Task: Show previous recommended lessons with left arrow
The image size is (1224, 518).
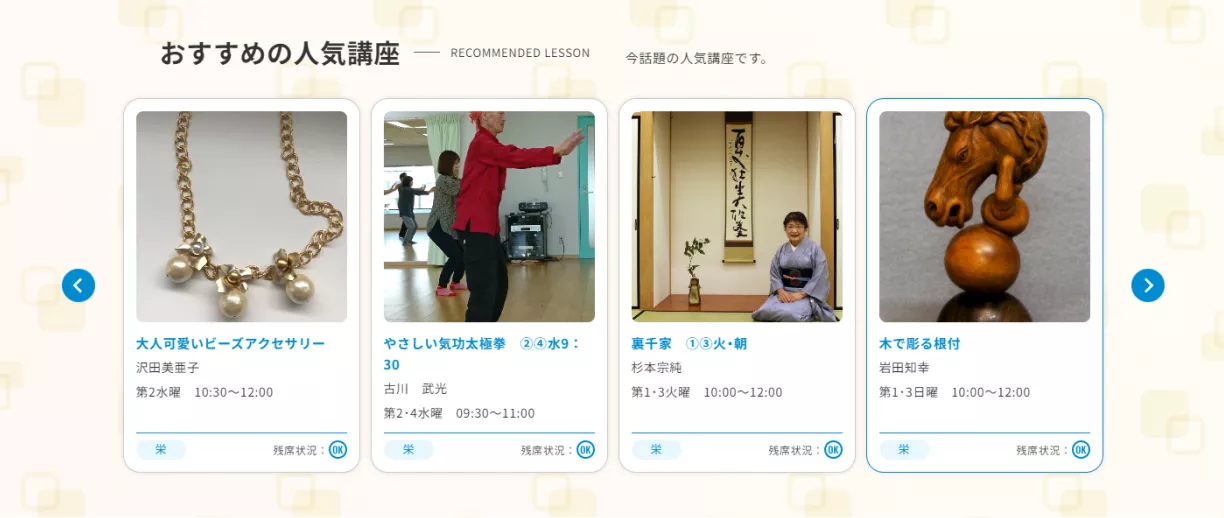Action: [x=78, y=285]
